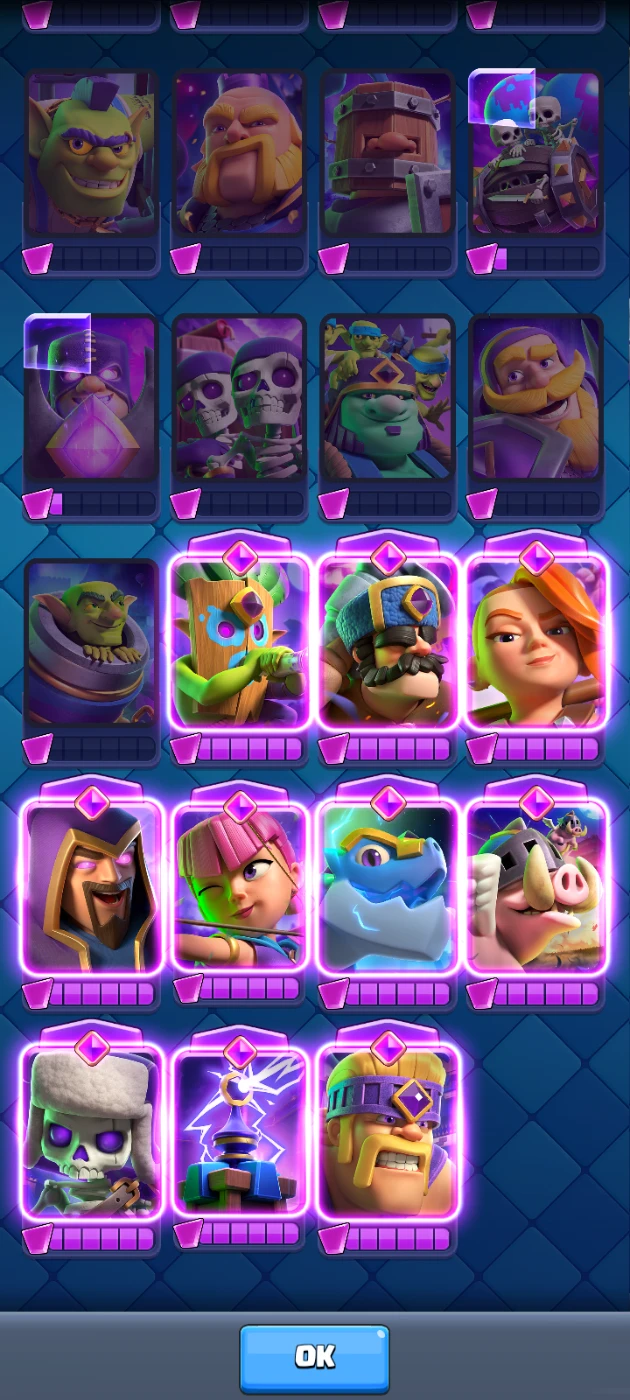Open the Goblin Barrel card
The image size is (630, 1400).
[x=91, y=642]
